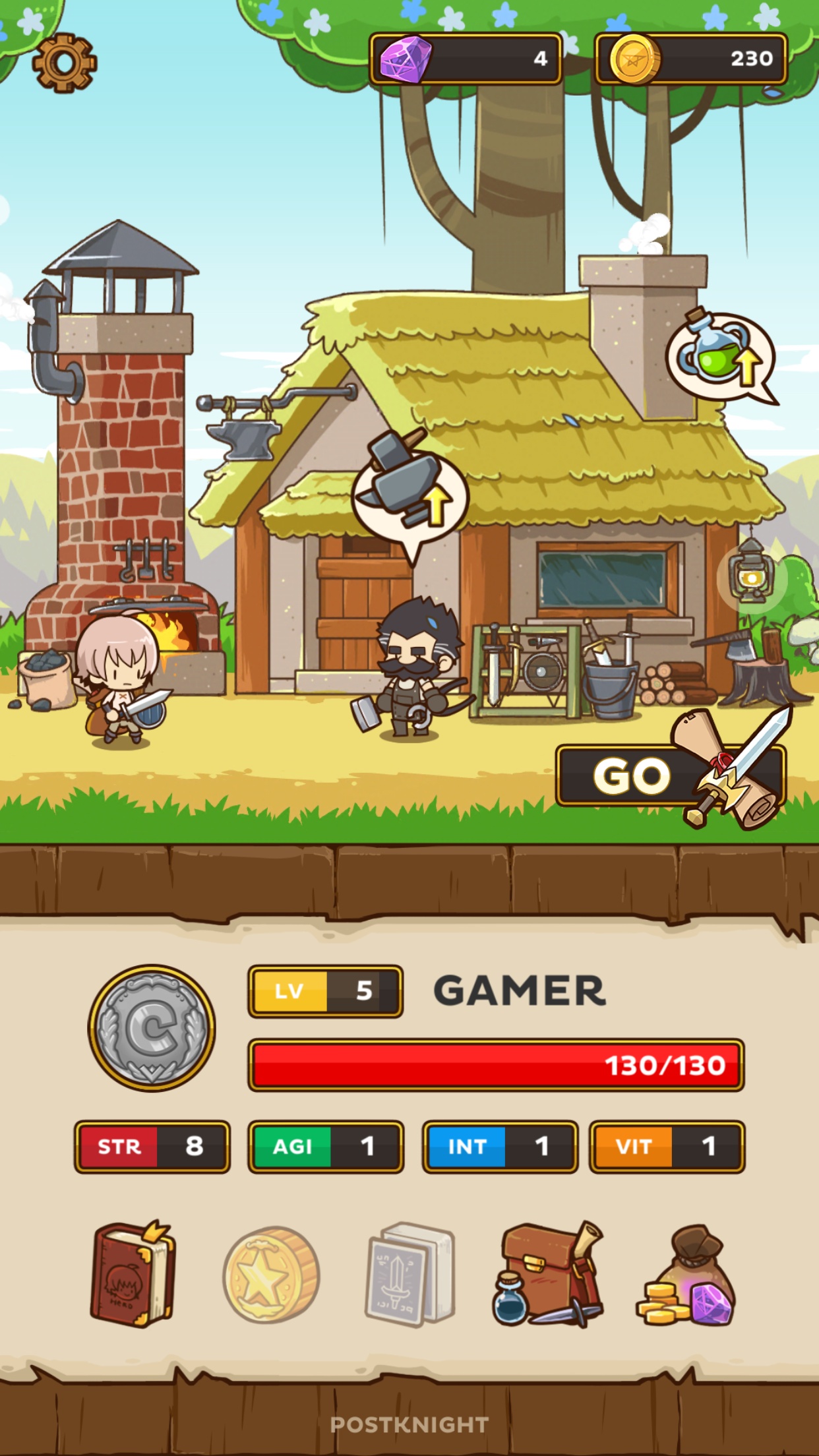Screen dimensions: 819x1456
Task: Open the inventory backpack
Action: (x=547, y=1274)
